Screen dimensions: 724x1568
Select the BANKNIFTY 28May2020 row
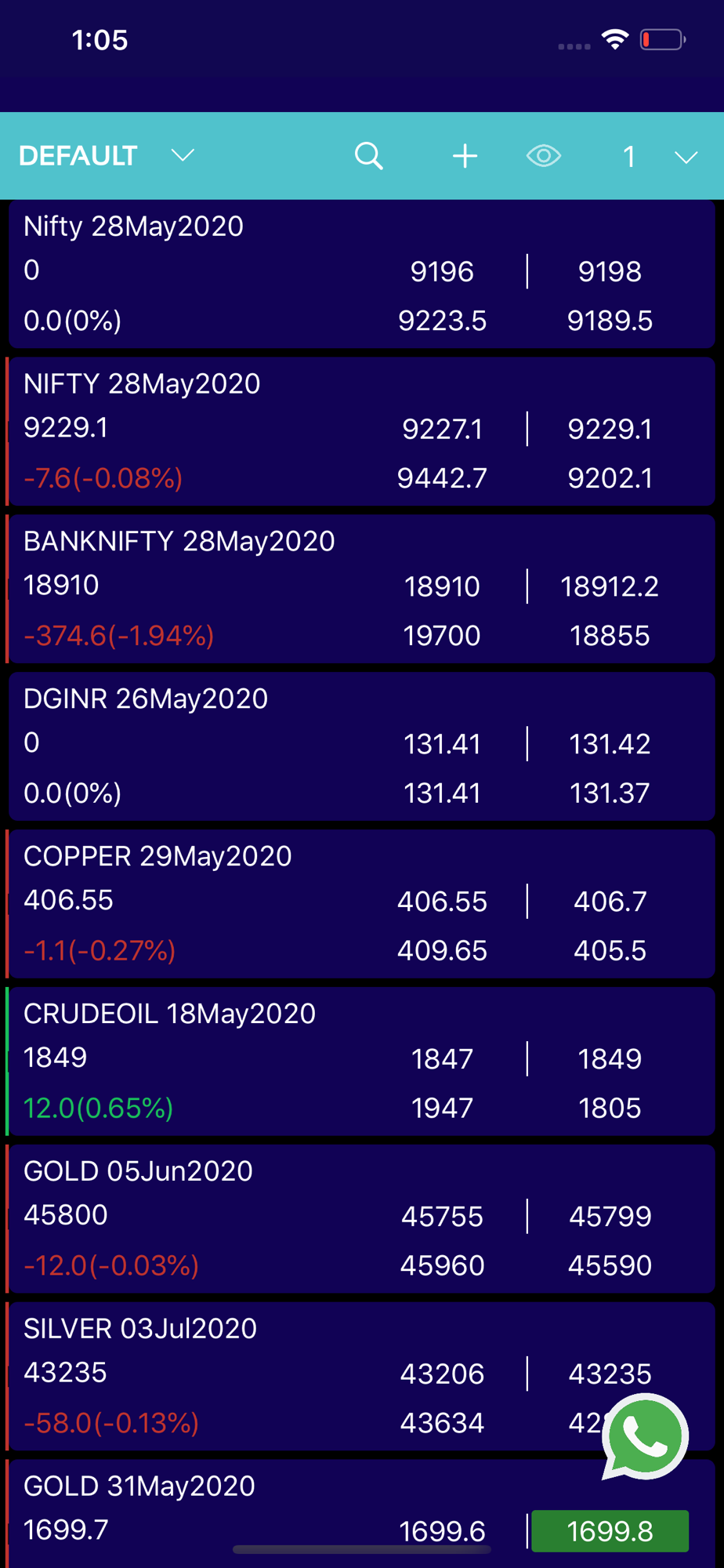361,589
